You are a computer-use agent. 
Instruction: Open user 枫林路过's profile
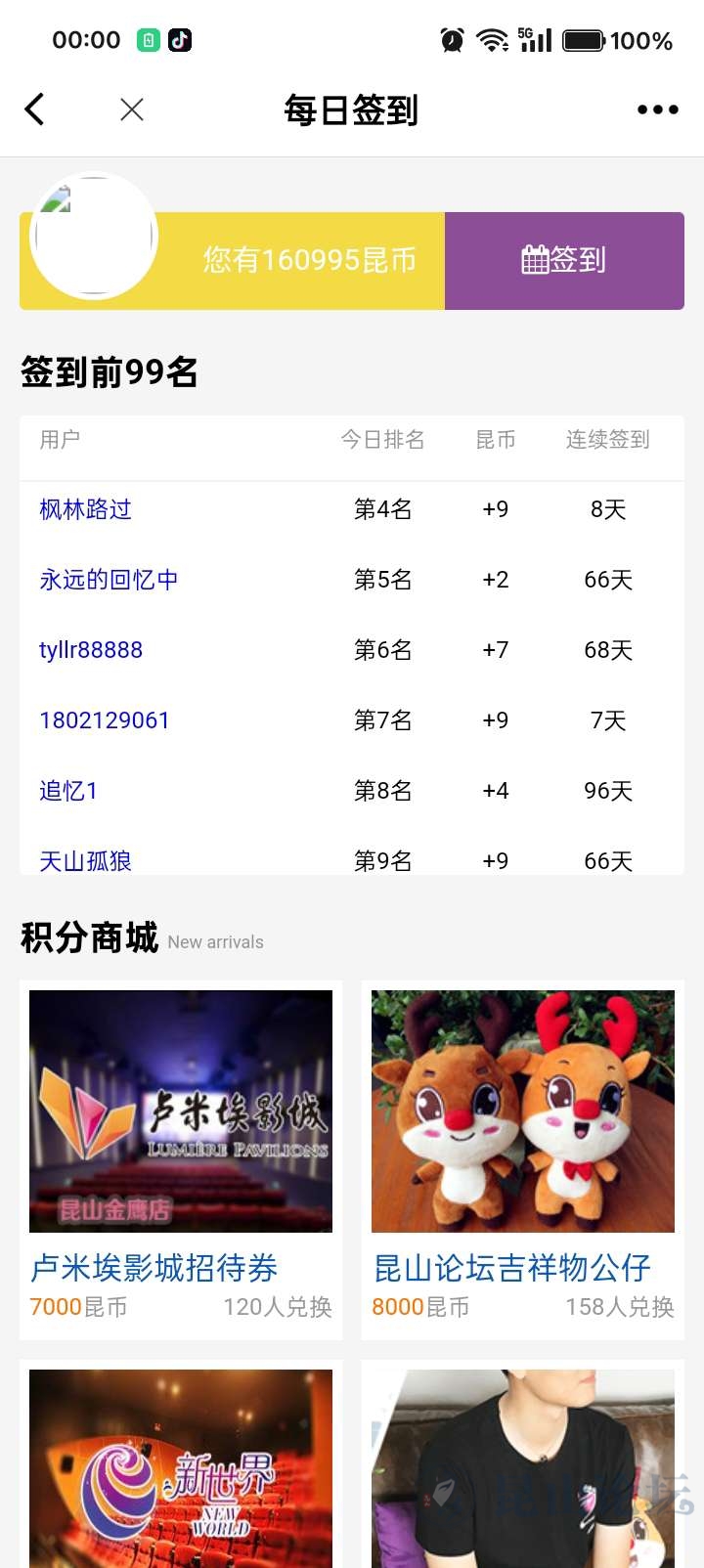(x=85, y=509)
